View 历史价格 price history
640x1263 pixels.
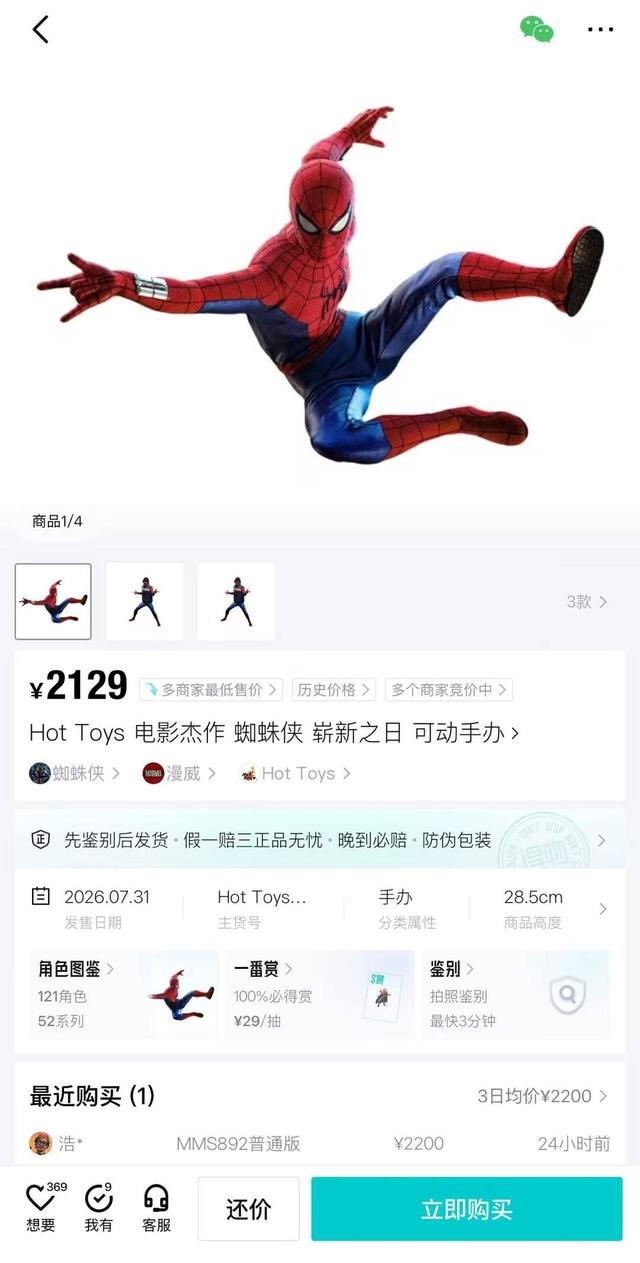334,689
